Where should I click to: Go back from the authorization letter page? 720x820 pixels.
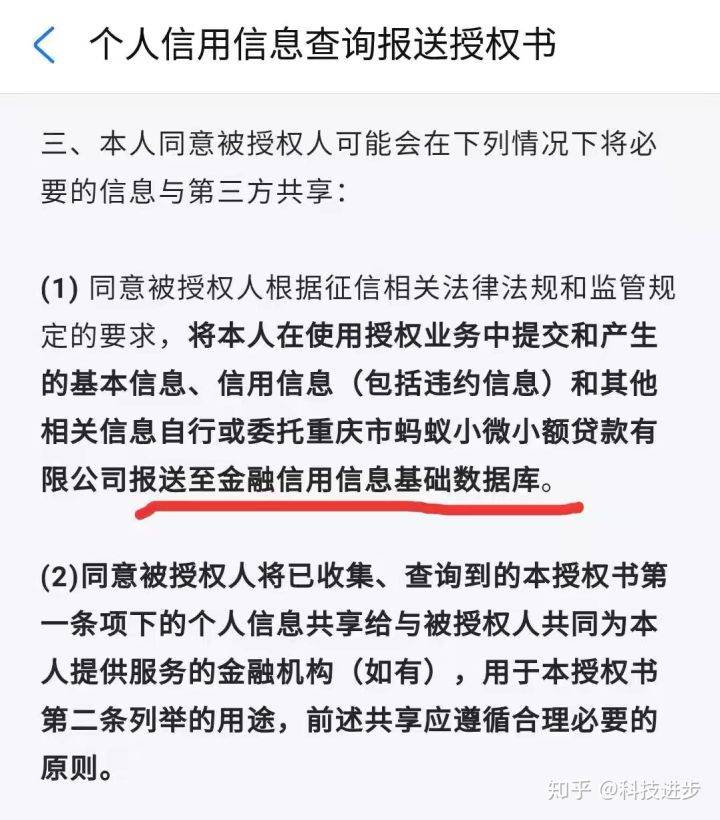pos(43,46)
